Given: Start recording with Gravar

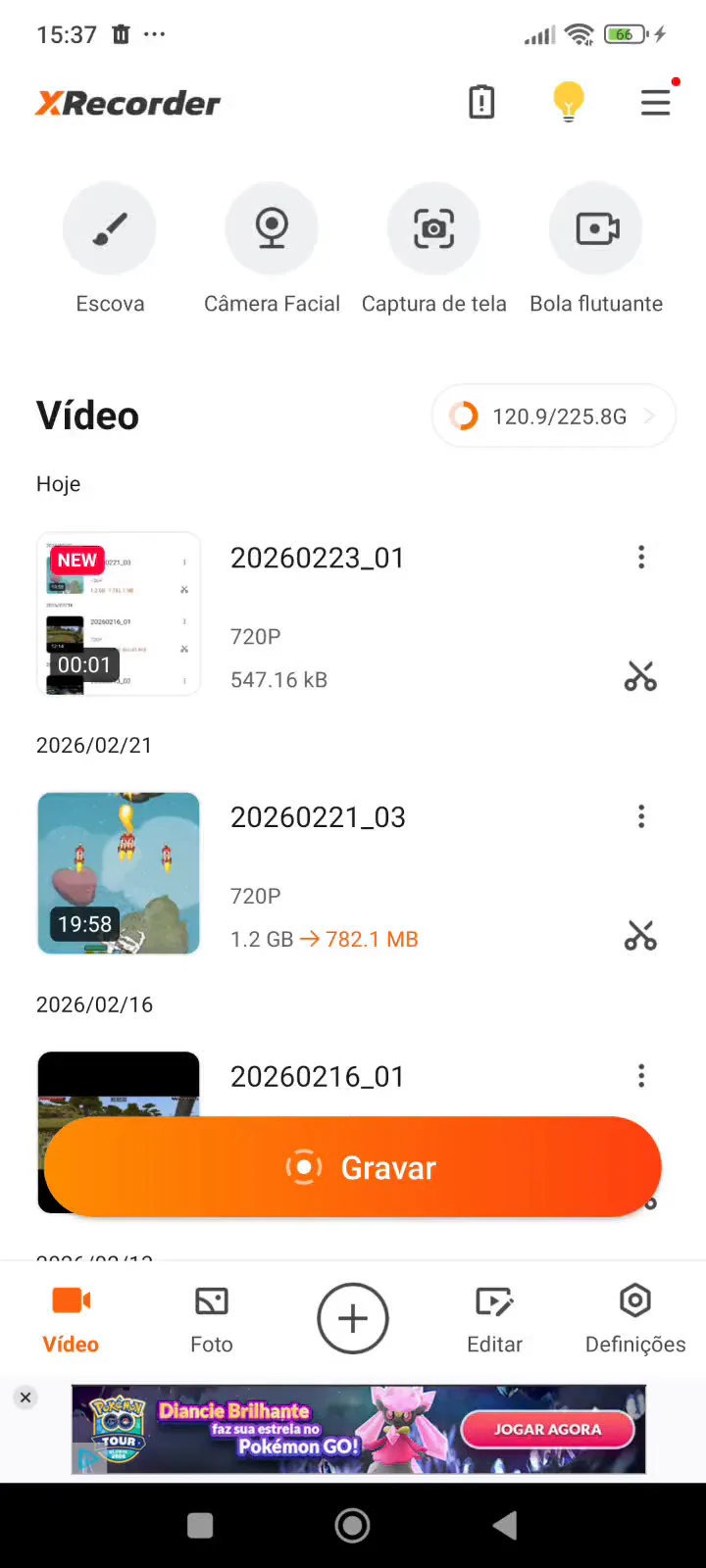Looking at the screenshot, I should tap(353, 1167).
